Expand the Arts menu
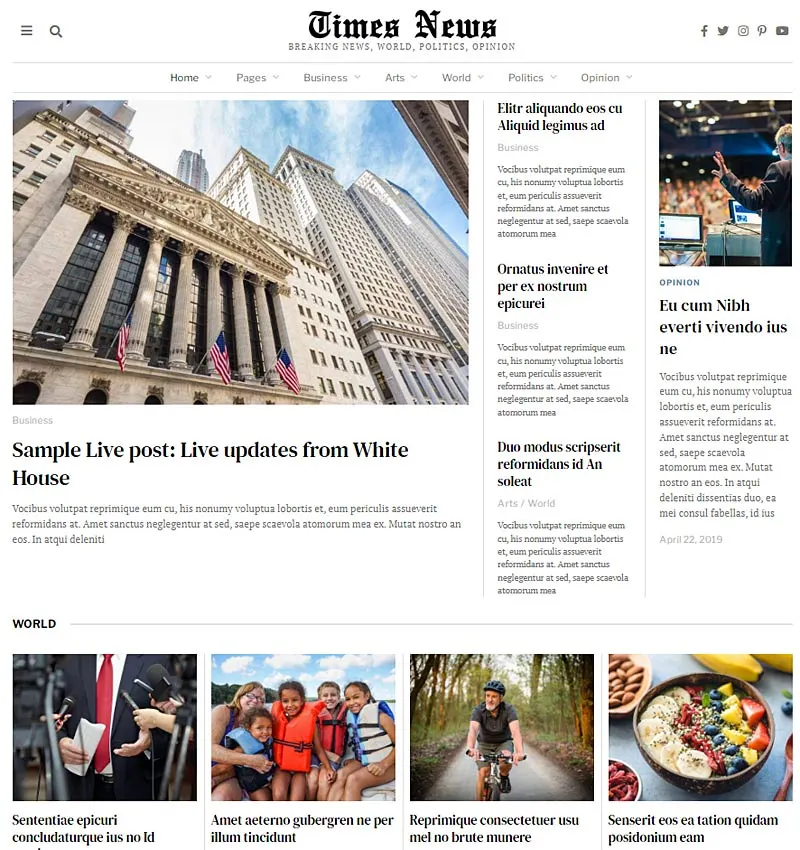 (x=400, y=78)
